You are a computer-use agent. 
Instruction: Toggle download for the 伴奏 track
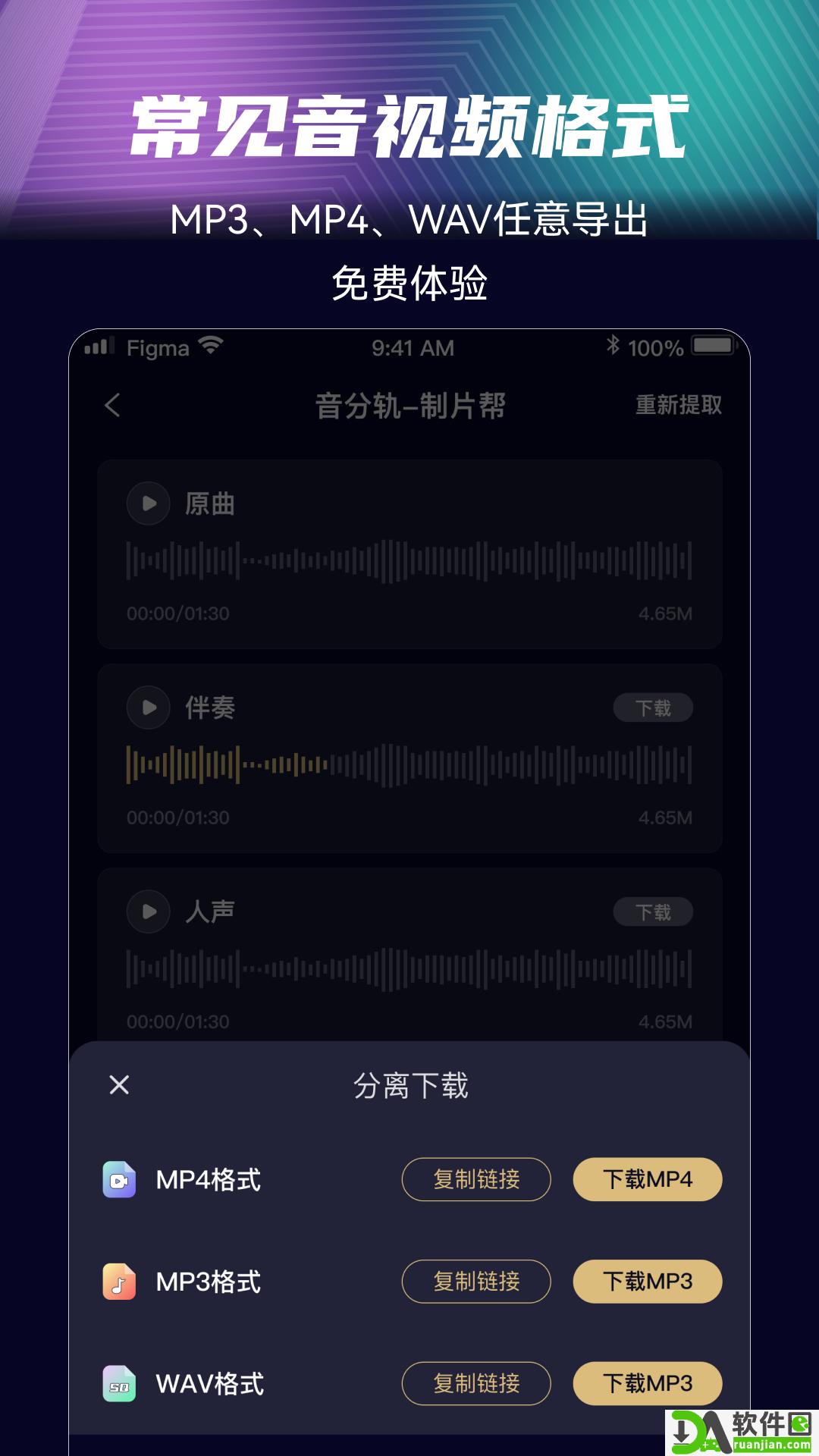pos(653,708)
